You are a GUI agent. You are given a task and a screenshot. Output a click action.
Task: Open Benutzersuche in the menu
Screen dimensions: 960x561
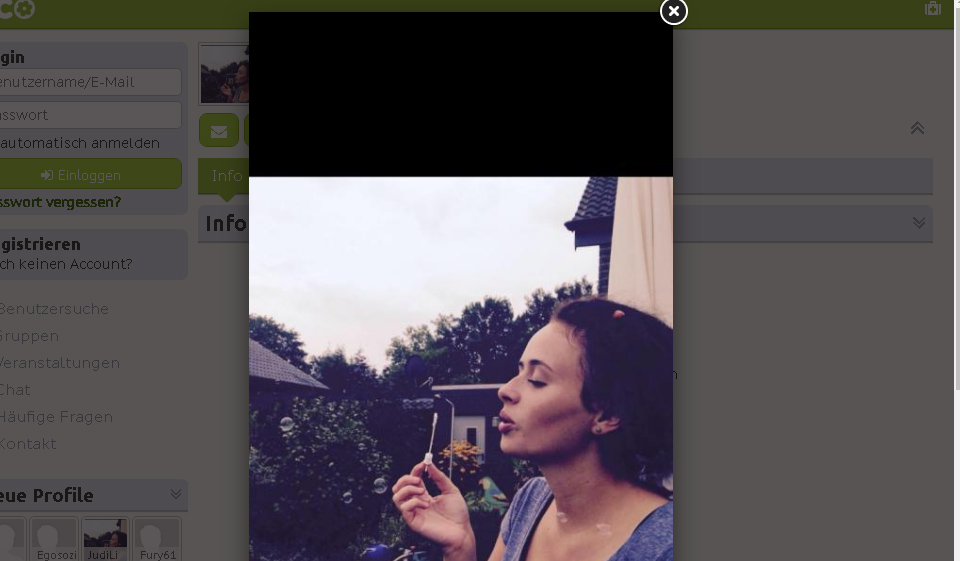pyautogui.click(x=54, y=309)
